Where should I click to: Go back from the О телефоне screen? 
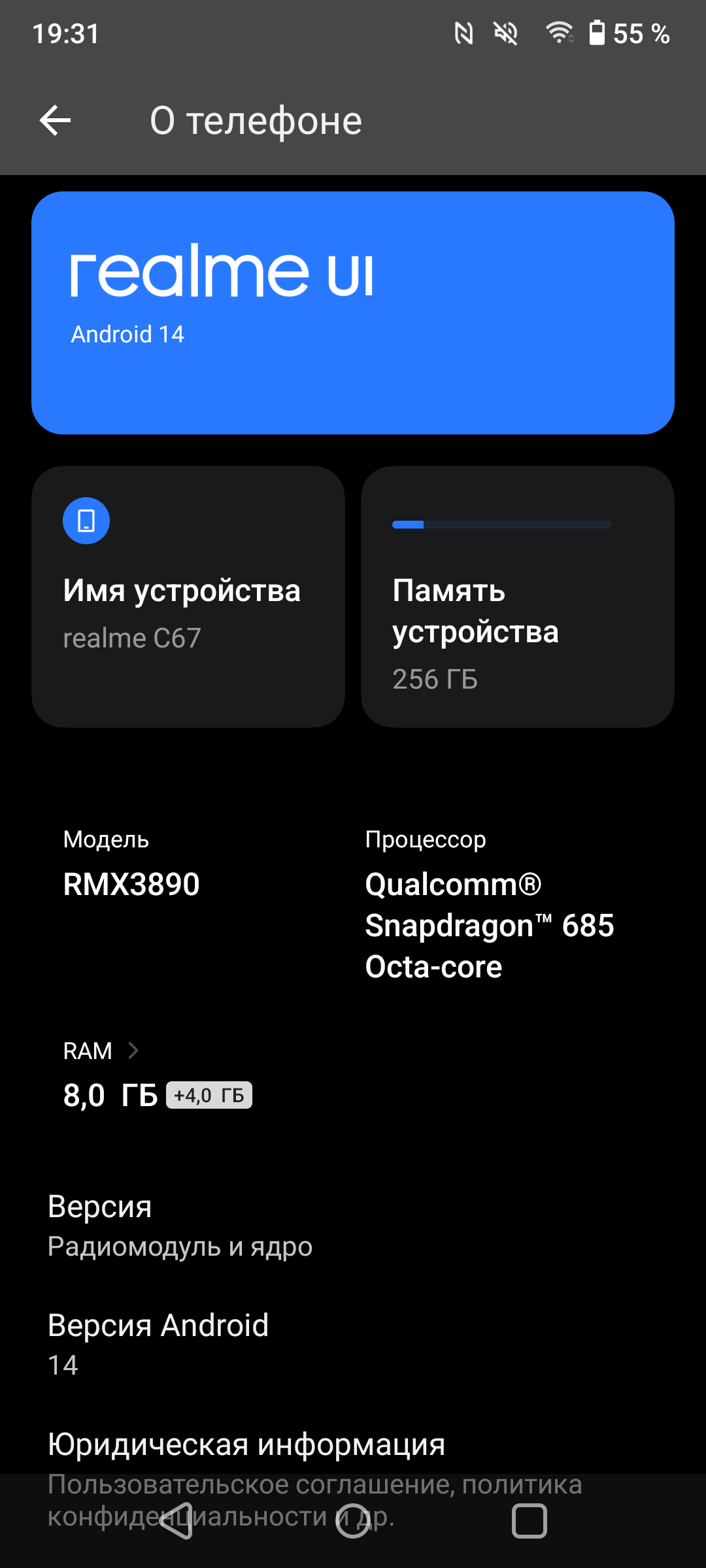pyautogui.click(x=56, y=121)
